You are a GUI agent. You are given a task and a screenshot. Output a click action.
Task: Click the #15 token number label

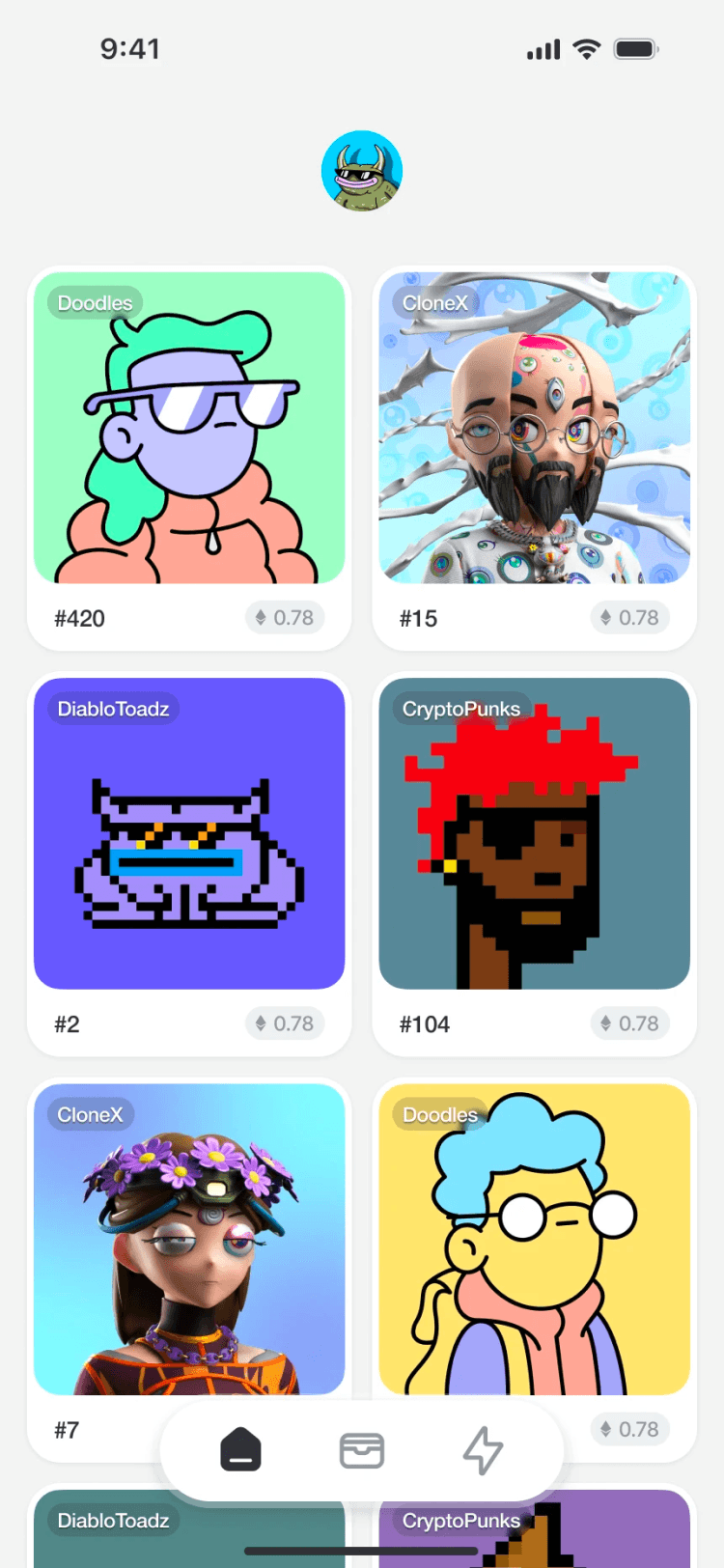click(418, 618)
